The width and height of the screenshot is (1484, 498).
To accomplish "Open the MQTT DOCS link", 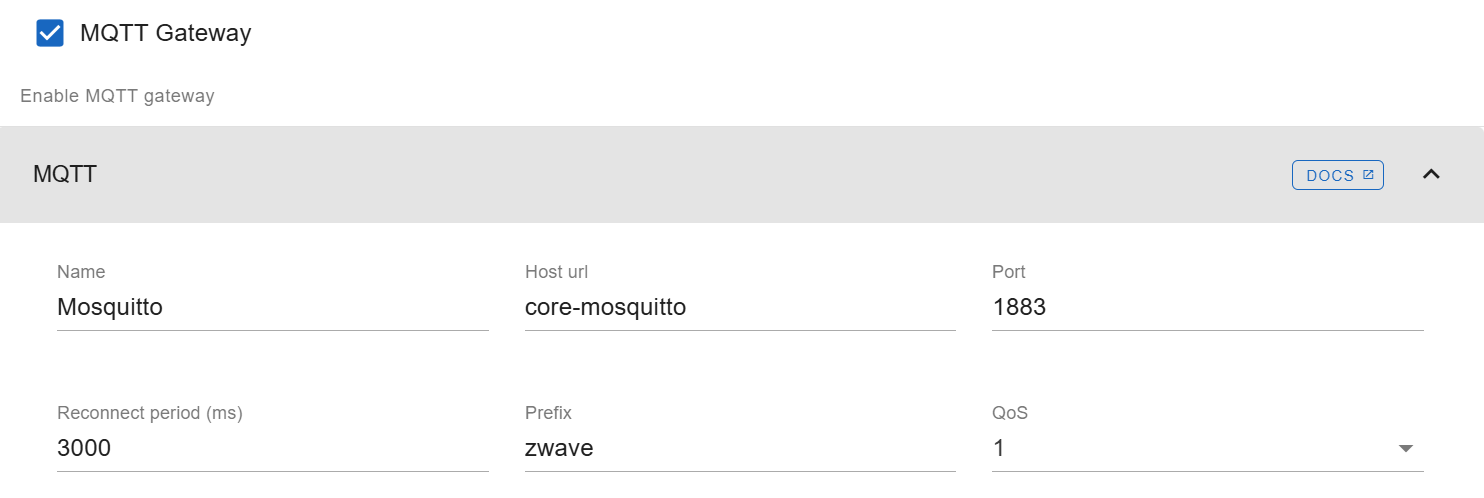I will (1337, 175).
